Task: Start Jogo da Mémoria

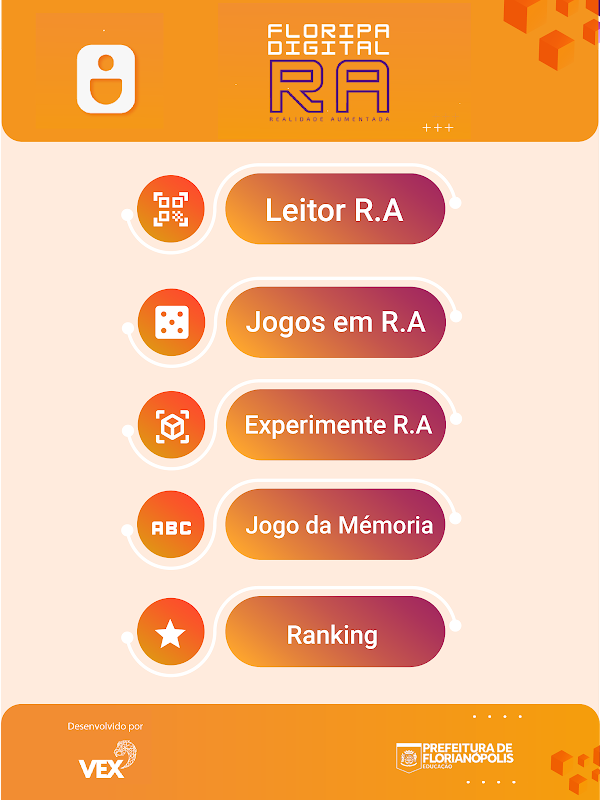Action: click(335, 524)
